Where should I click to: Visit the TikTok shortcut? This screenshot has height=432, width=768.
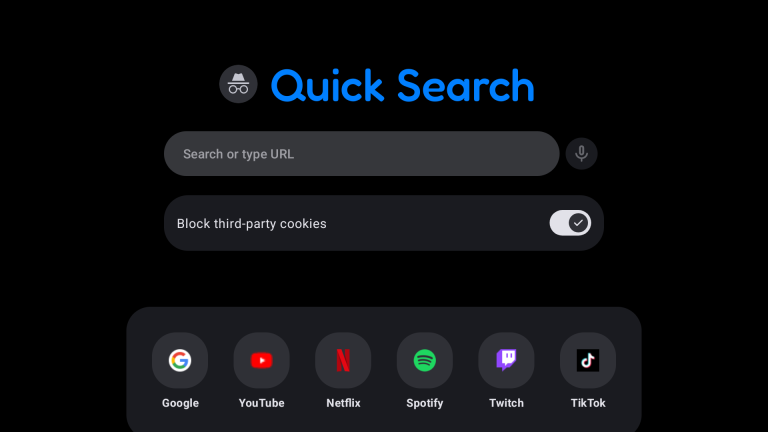point(588,361)
